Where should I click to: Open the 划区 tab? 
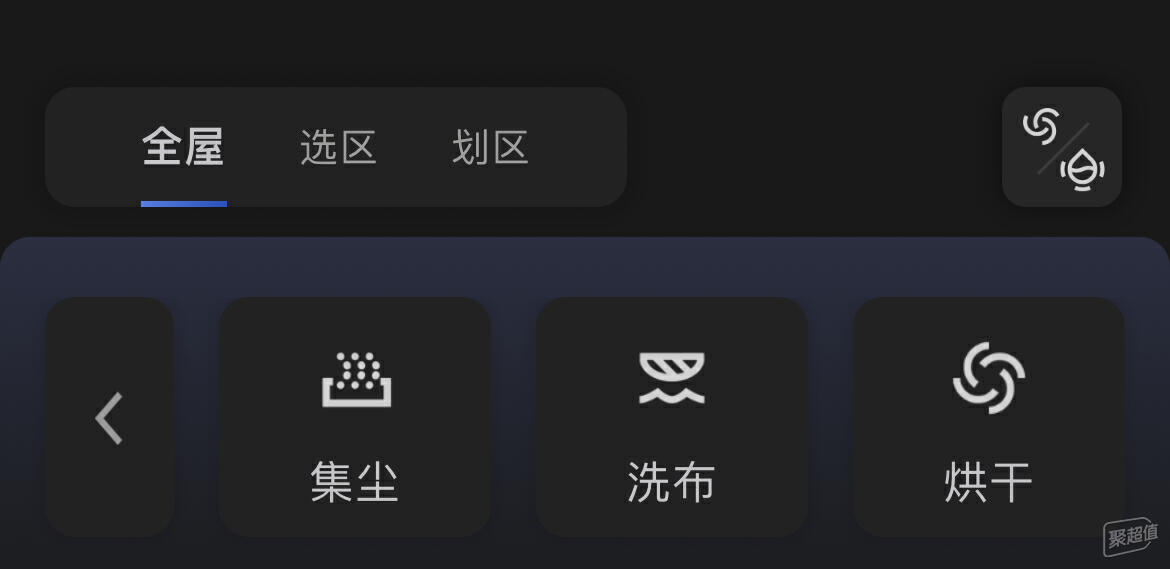(490, 148)
